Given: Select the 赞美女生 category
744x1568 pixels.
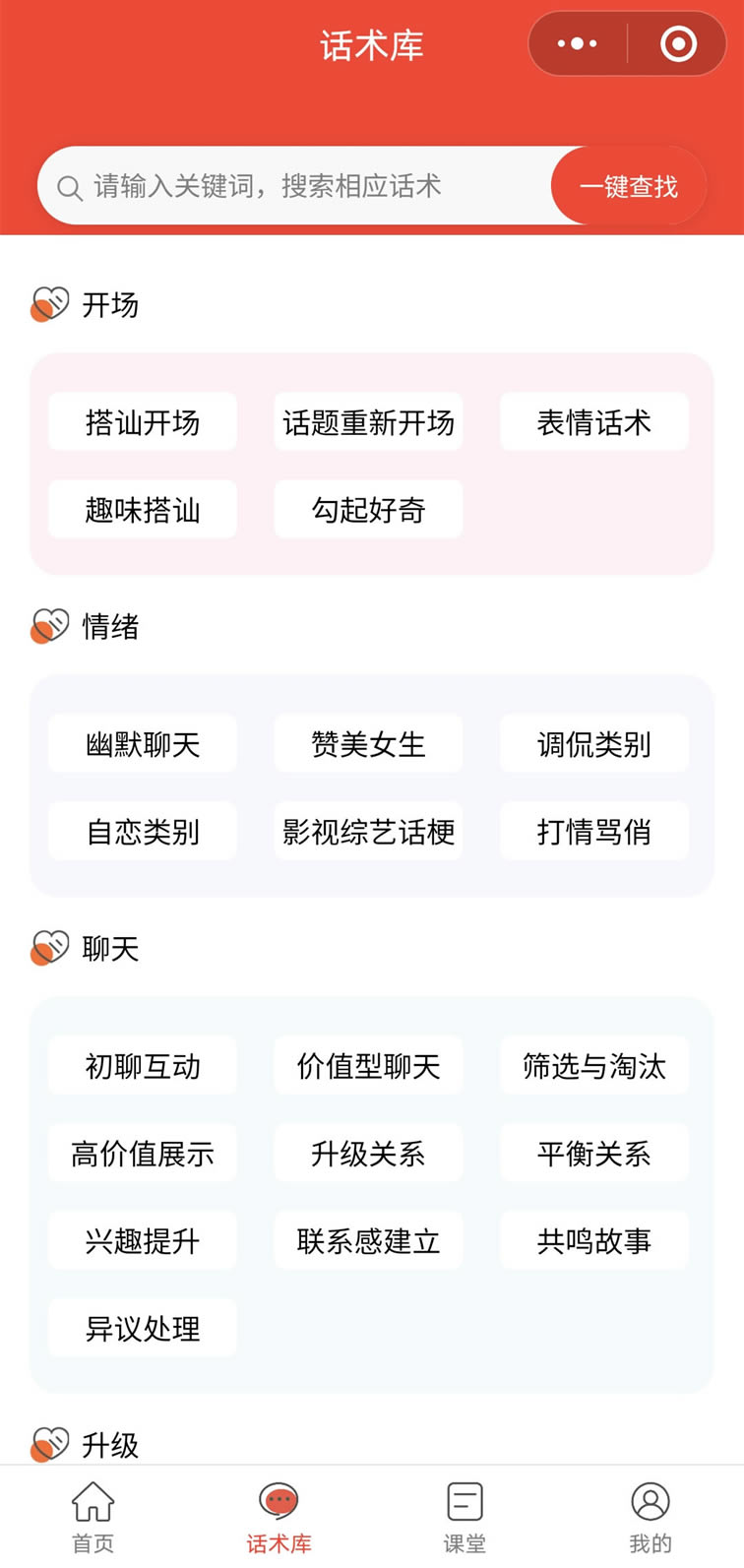Looking at the screenshot, I should (x=368, y=744).
